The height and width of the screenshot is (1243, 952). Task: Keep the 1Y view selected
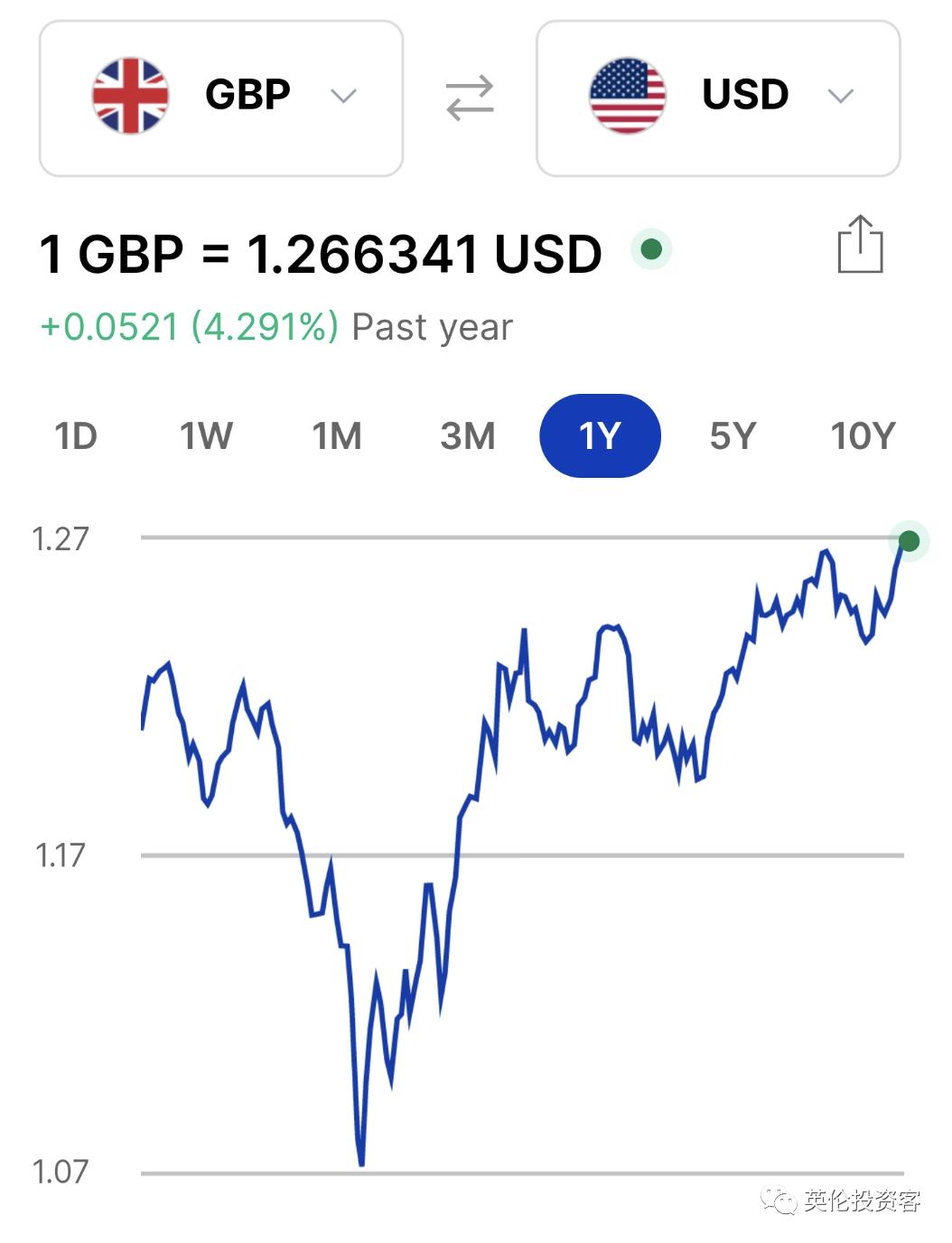point(600,436)
